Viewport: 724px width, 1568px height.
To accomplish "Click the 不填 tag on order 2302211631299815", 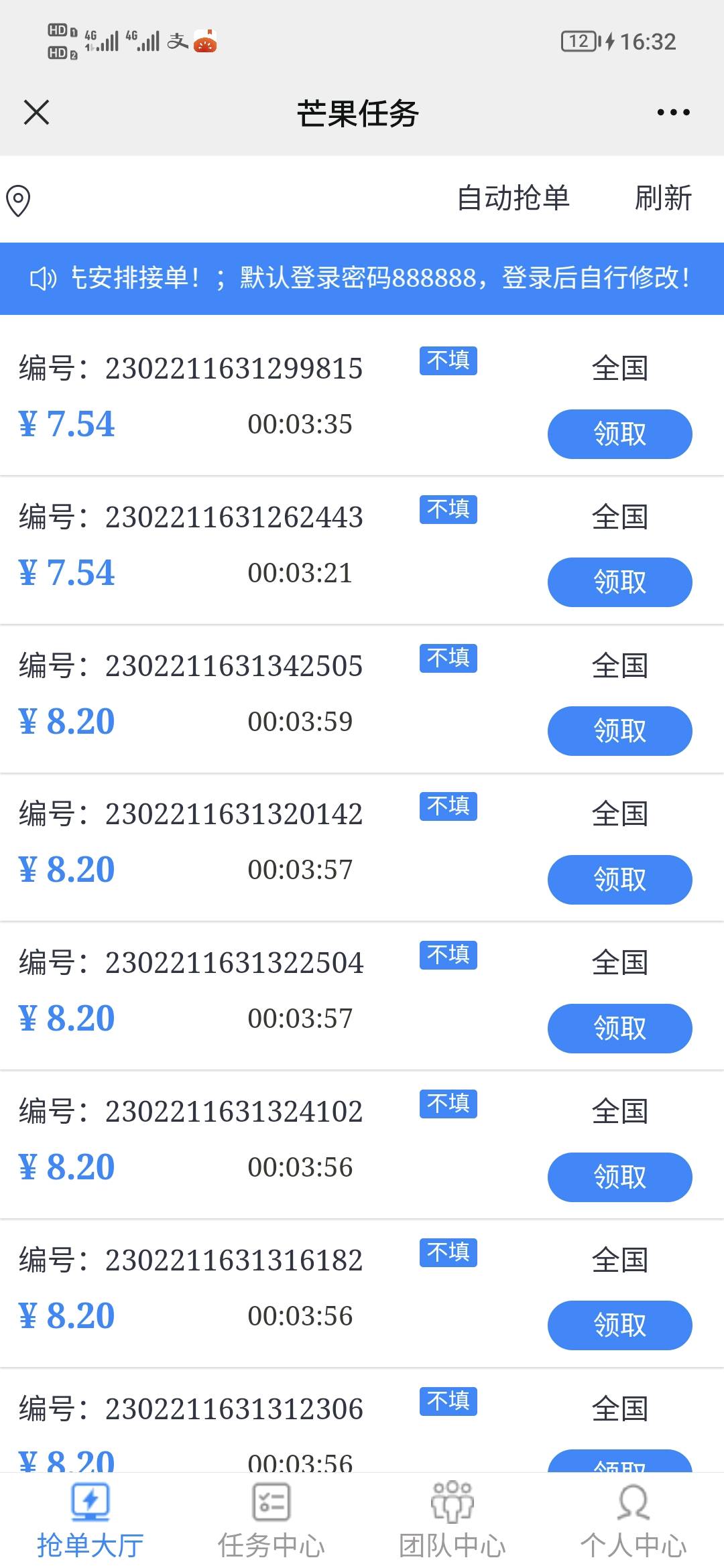I will coord(448,361).
